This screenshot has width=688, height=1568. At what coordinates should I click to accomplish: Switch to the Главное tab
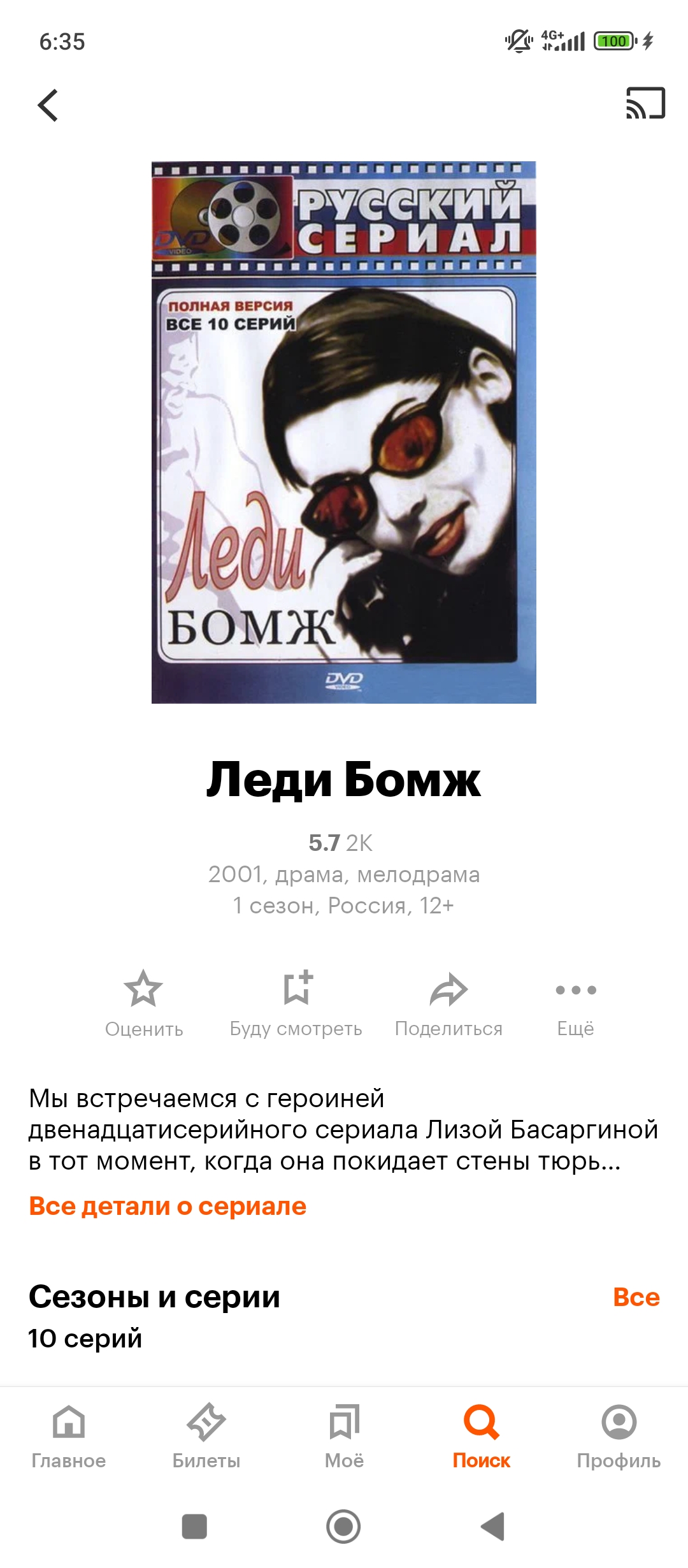pos(69,1434)
